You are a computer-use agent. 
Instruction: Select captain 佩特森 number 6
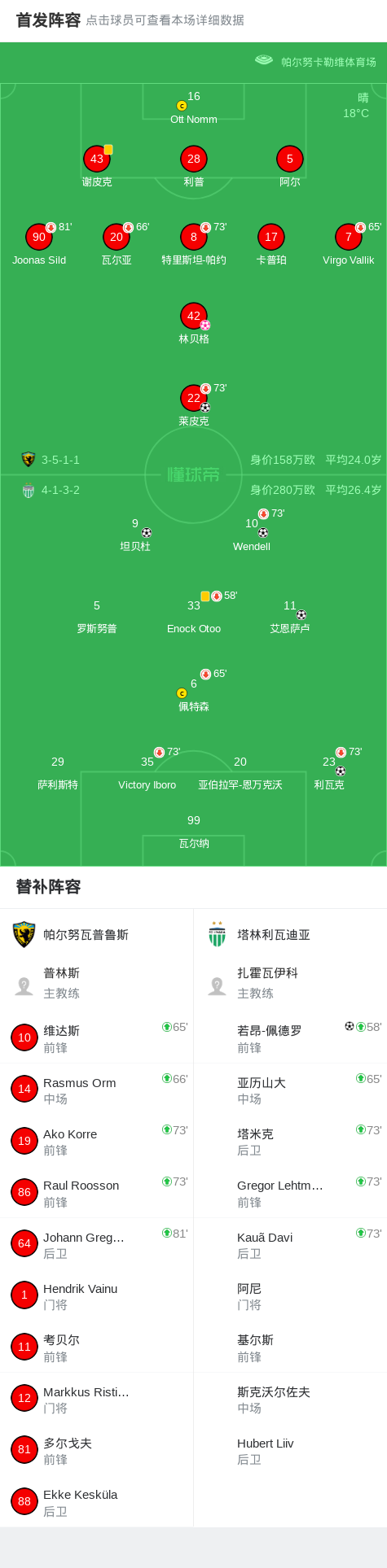tap(194, 691)
